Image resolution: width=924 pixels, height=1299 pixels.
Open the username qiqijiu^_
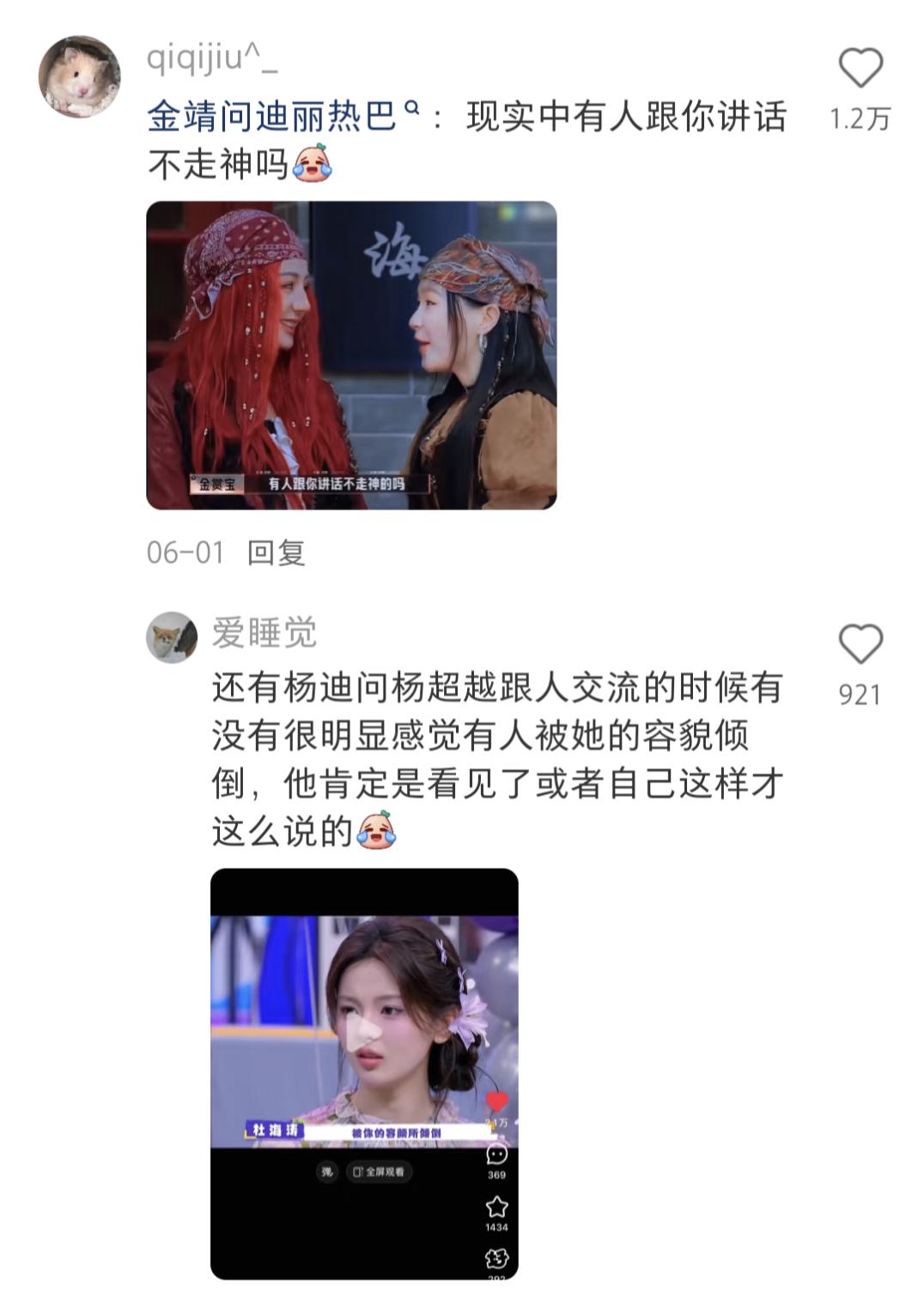pos(211,59)
